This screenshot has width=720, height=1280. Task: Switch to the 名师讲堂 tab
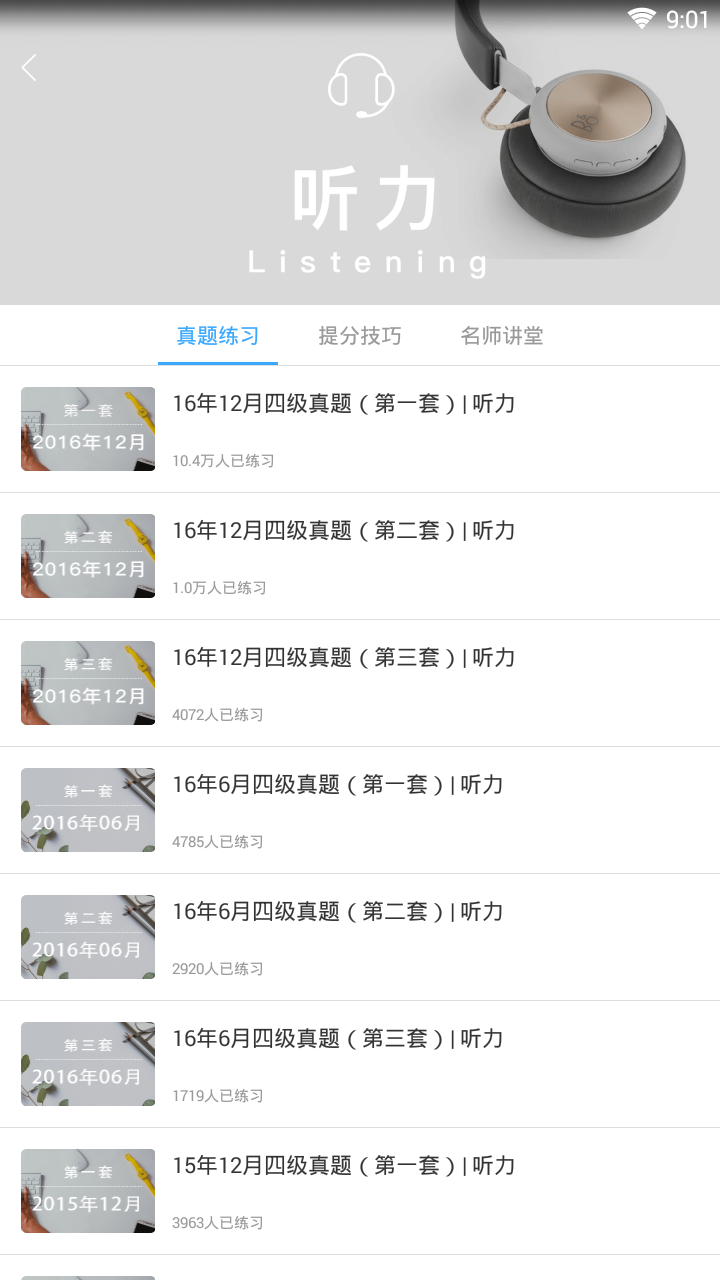point(502,336)
